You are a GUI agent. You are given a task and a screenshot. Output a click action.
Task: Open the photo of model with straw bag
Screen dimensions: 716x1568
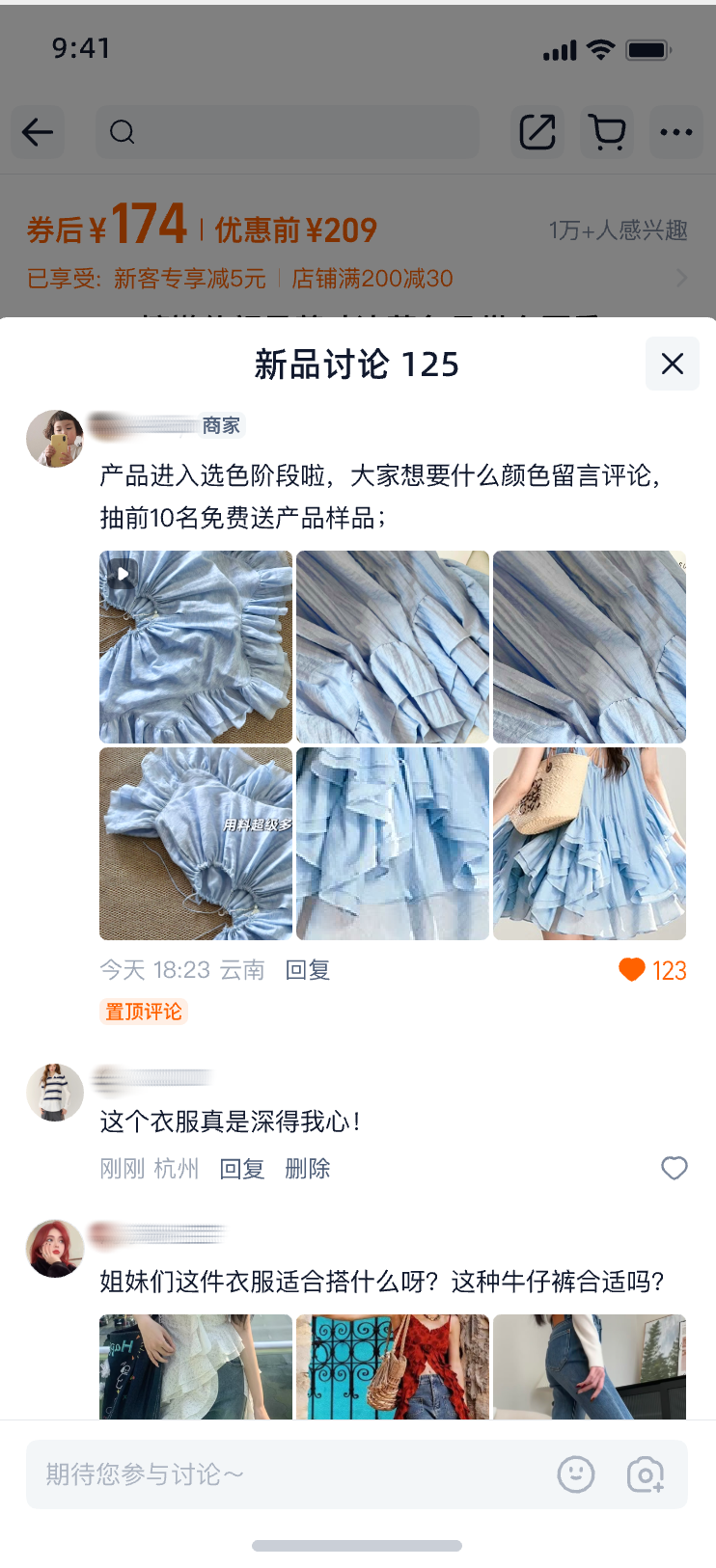589,844
